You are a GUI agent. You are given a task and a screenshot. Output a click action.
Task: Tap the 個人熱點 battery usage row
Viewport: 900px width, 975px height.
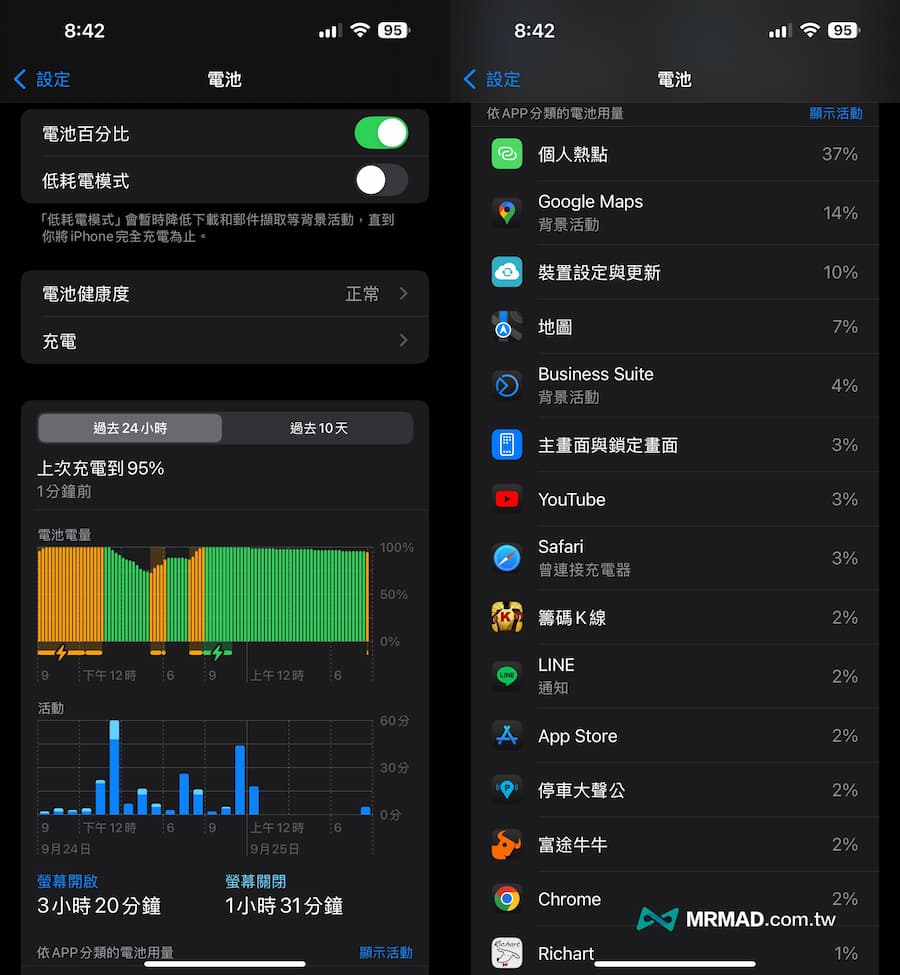[675, 154]
